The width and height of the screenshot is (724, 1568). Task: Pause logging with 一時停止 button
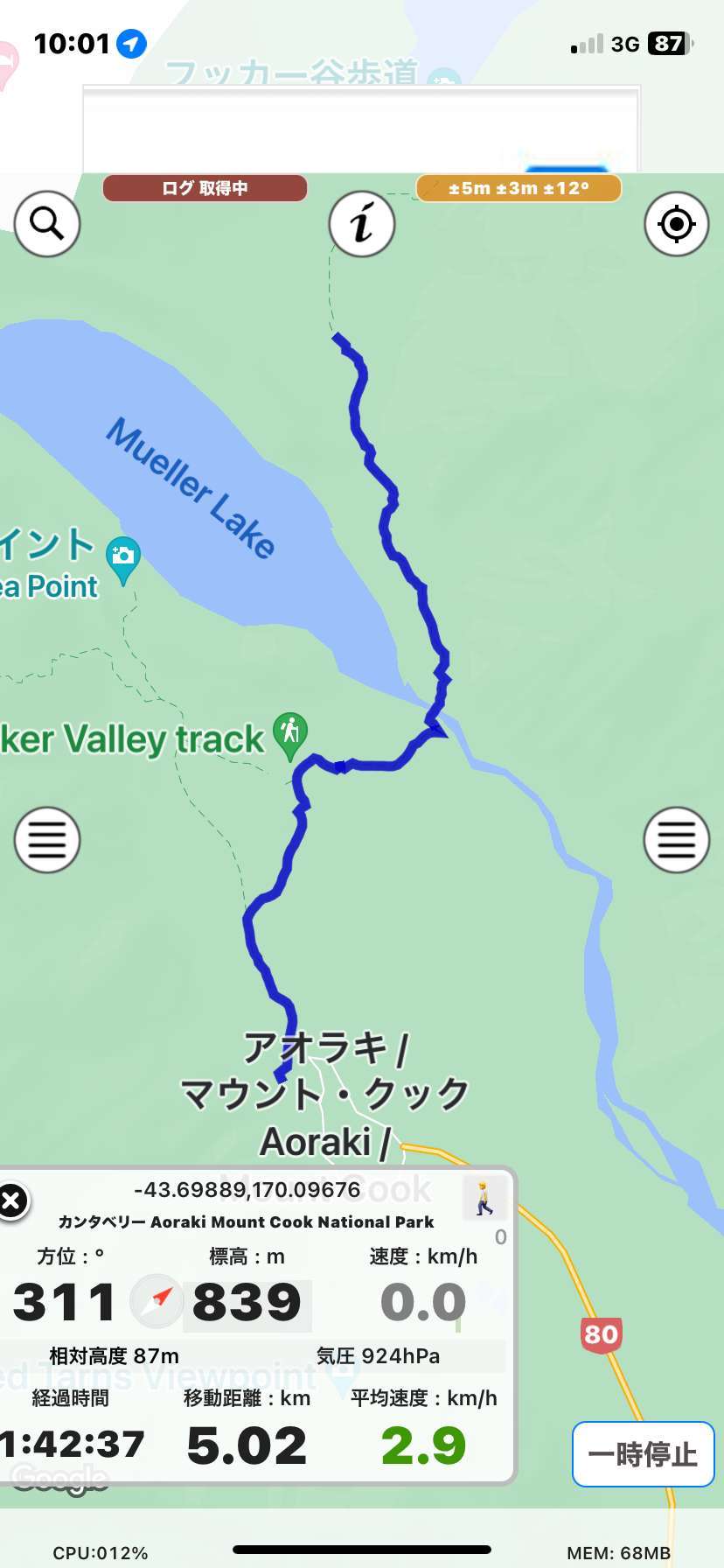(644, 1454)
